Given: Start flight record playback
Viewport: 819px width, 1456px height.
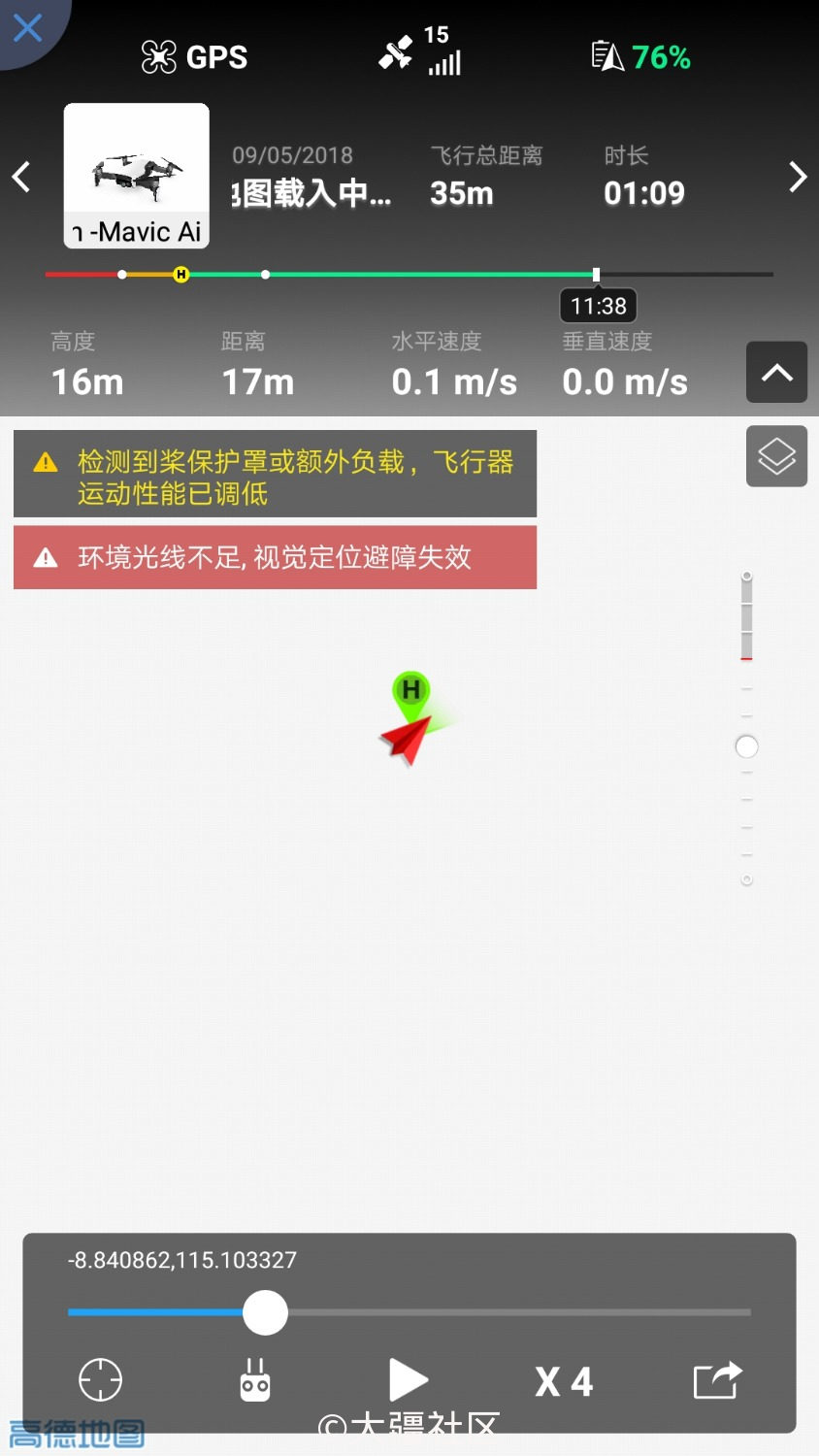Looking at the screenshot, I should [x=408, y=1380].
